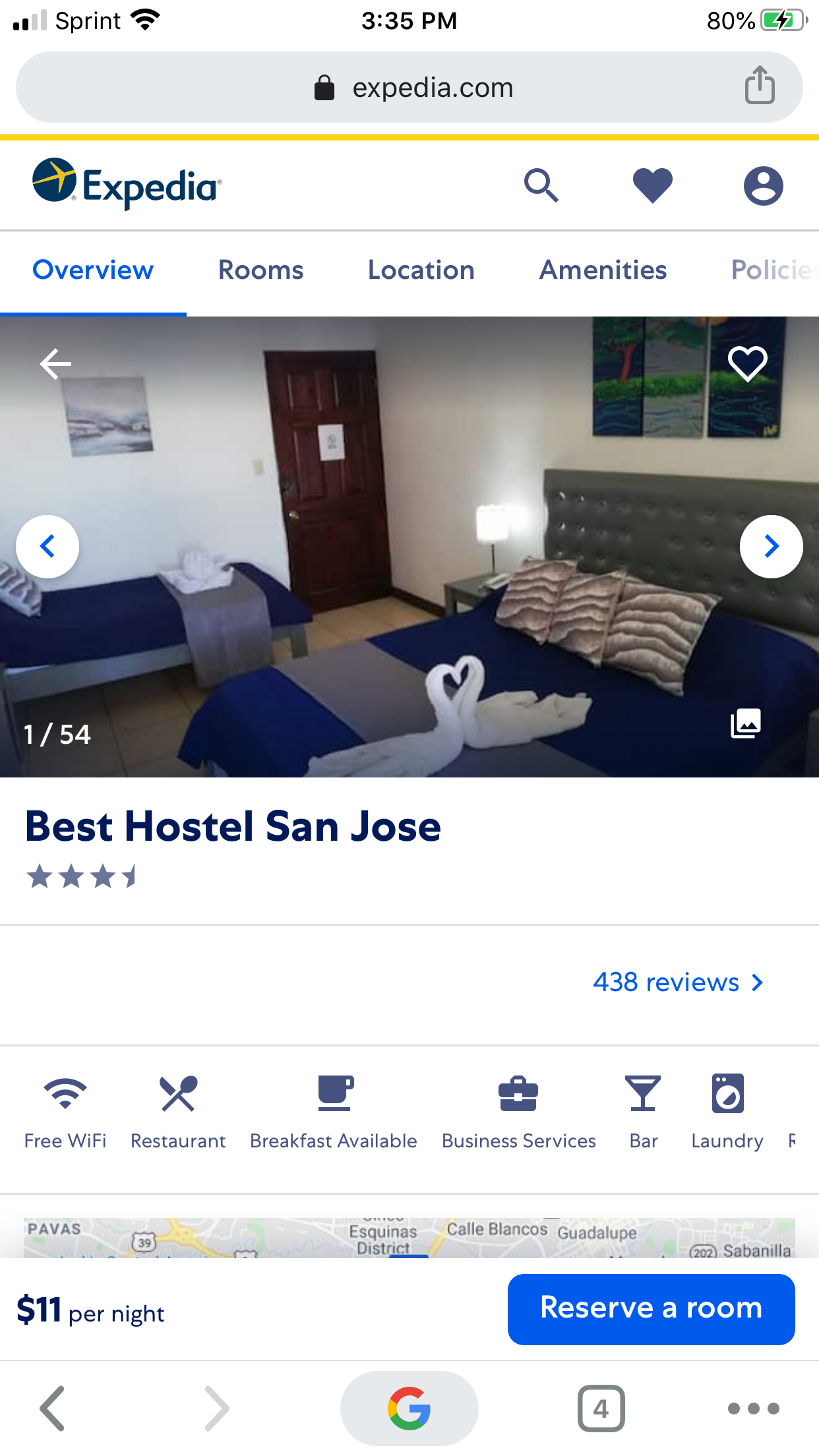Select the Overview tab
This screenshot has height=1456, width=819.
pos(93,270)
